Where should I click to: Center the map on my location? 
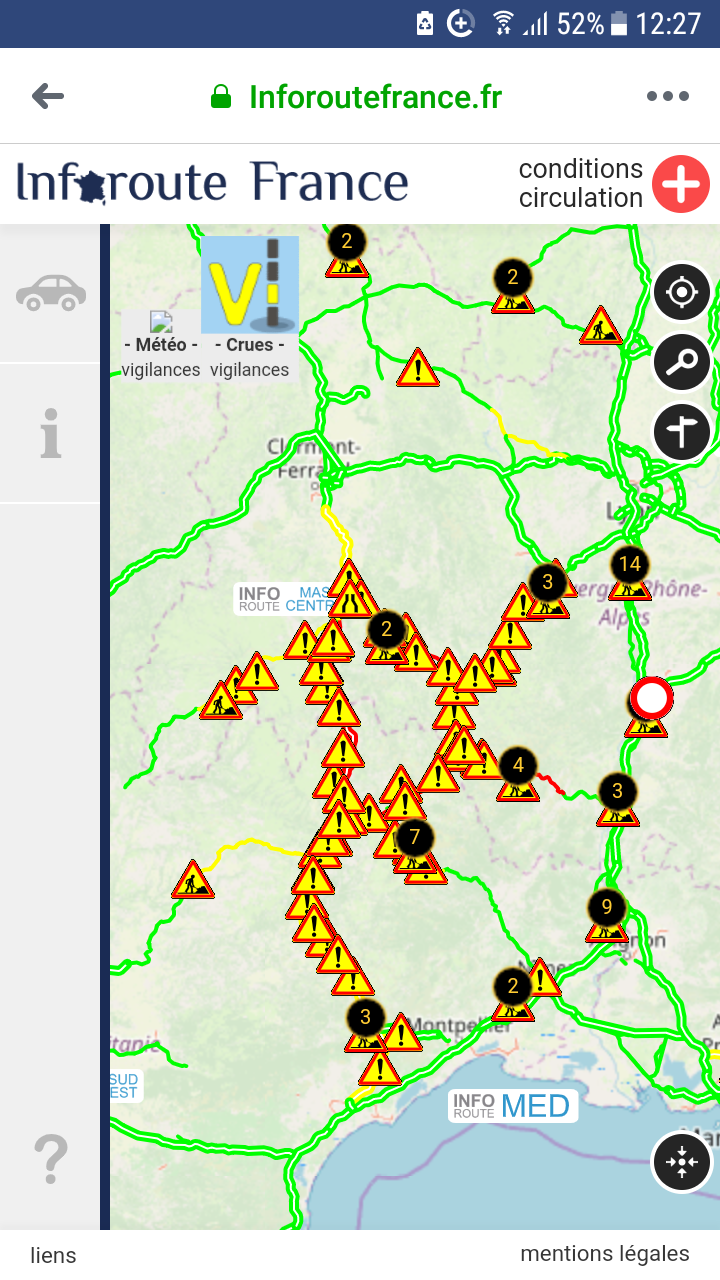click(682, 292)
